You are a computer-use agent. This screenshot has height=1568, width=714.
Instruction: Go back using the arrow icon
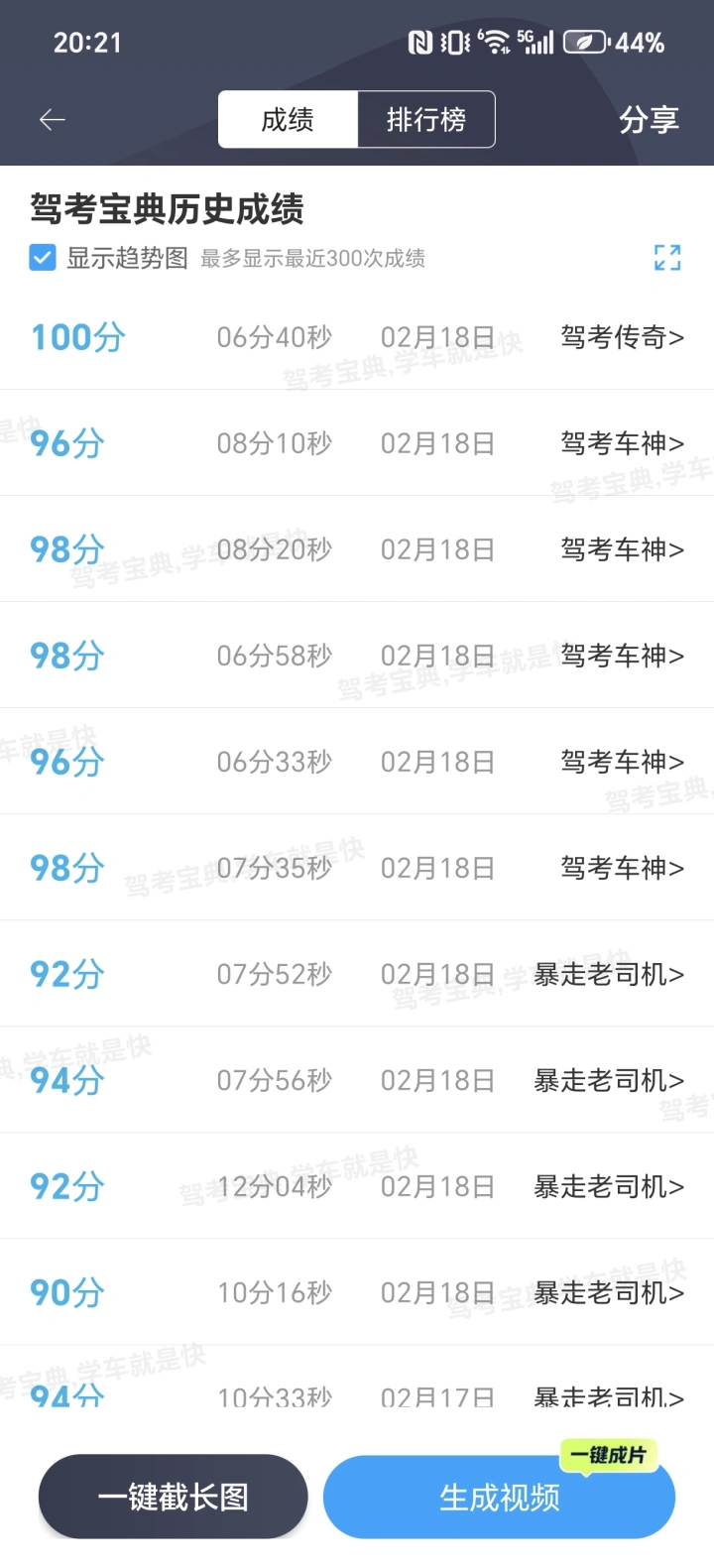[52, 120]
